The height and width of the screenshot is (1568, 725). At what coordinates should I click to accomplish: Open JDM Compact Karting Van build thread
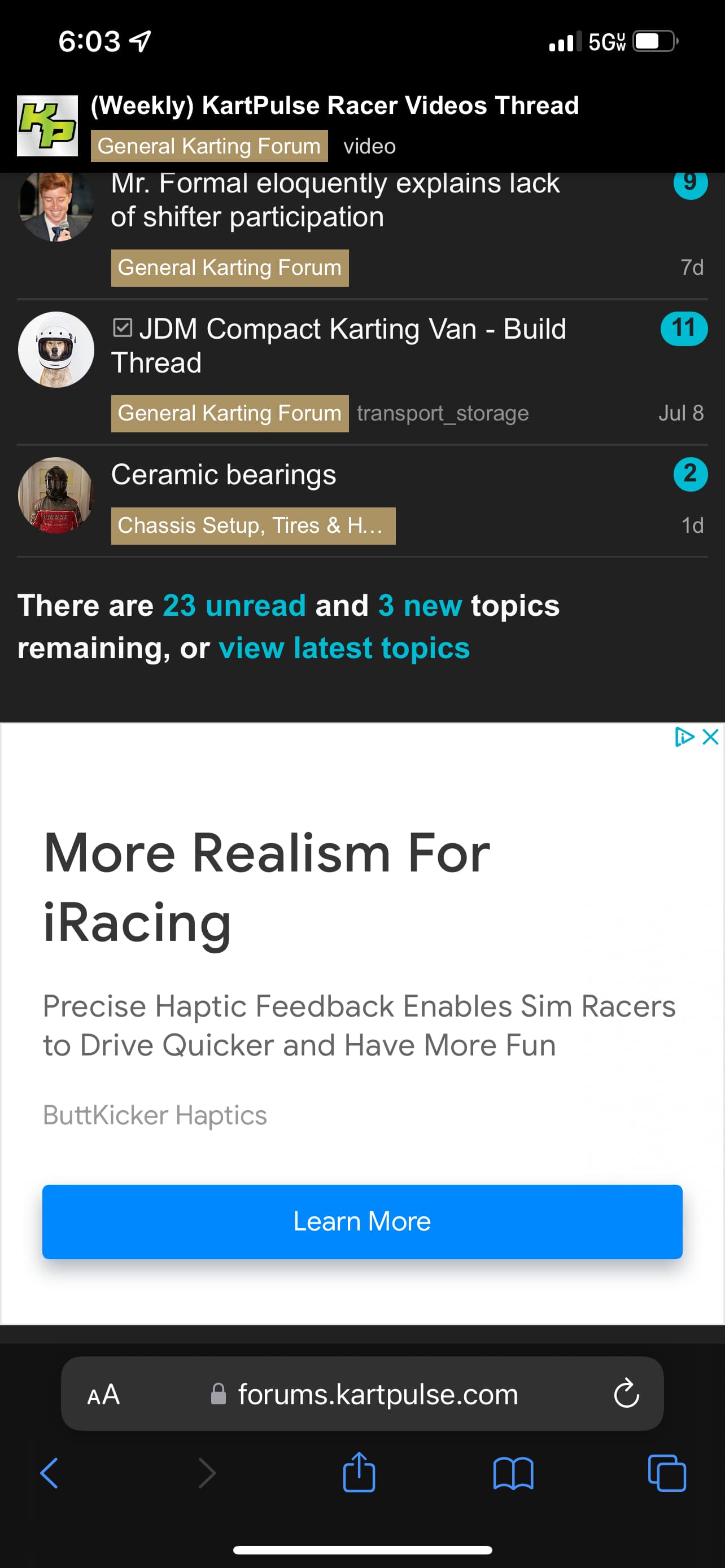coord(338,346)
